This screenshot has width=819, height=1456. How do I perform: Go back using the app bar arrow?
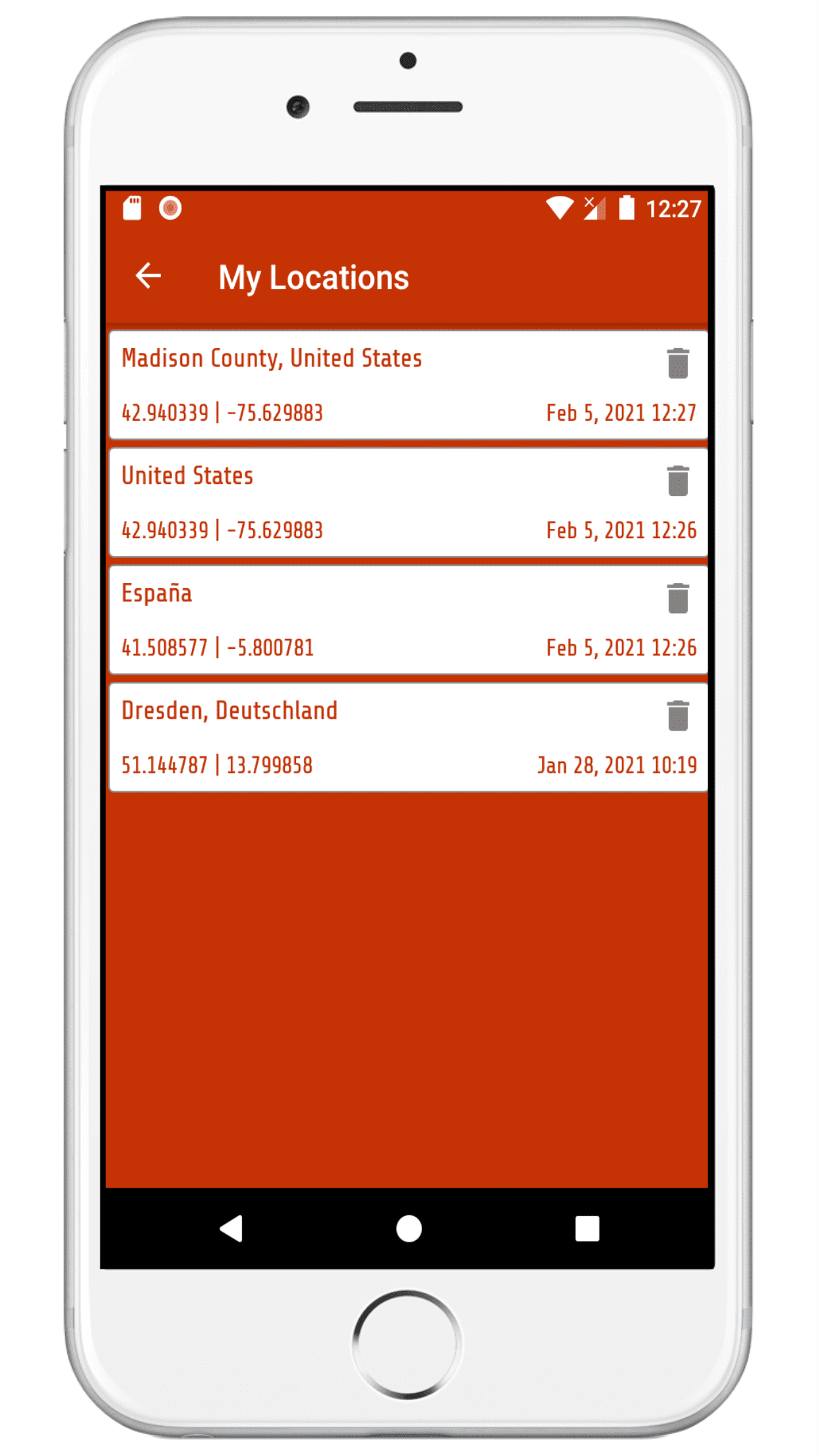coord(148,276)
